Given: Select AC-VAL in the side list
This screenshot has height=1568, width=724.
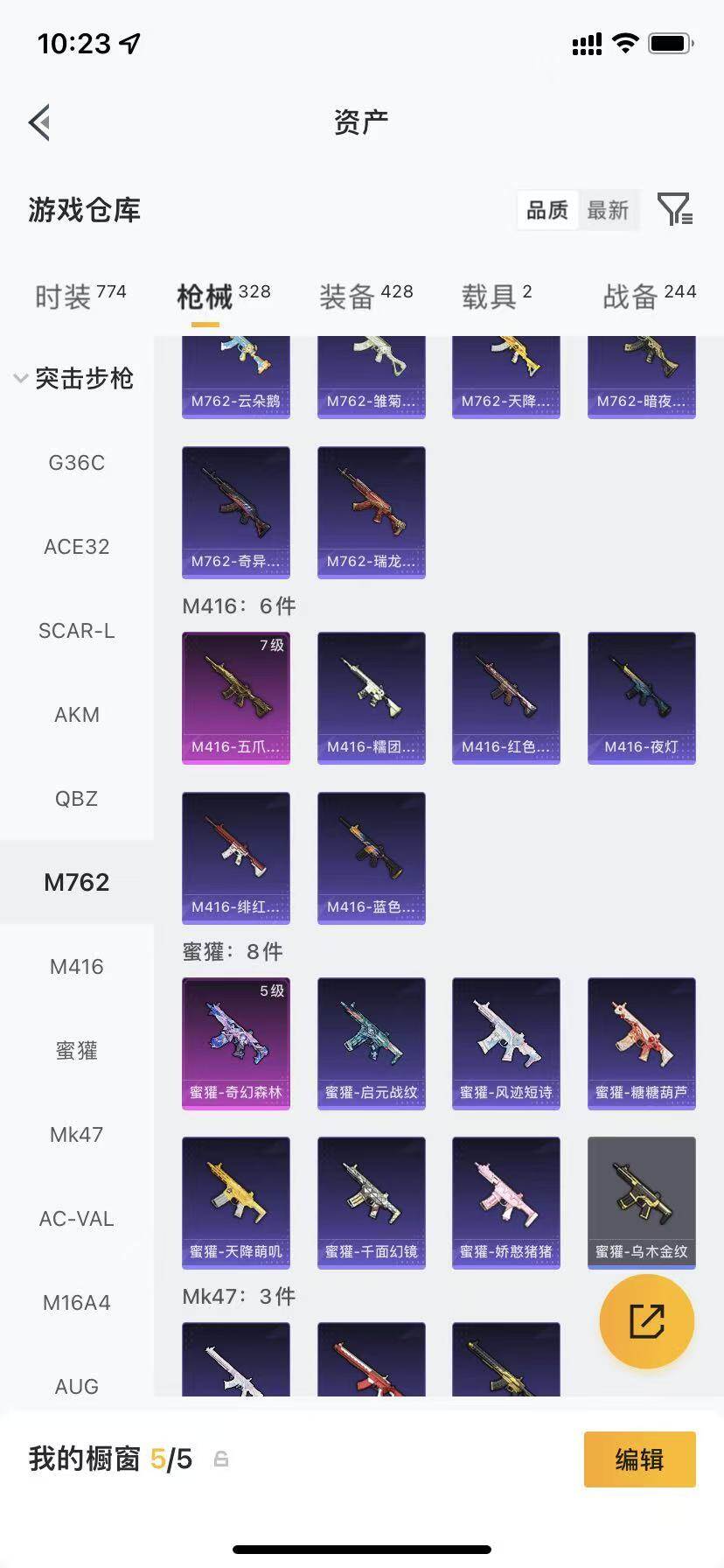Looking at the screenshot, I should click(77, 1219).
